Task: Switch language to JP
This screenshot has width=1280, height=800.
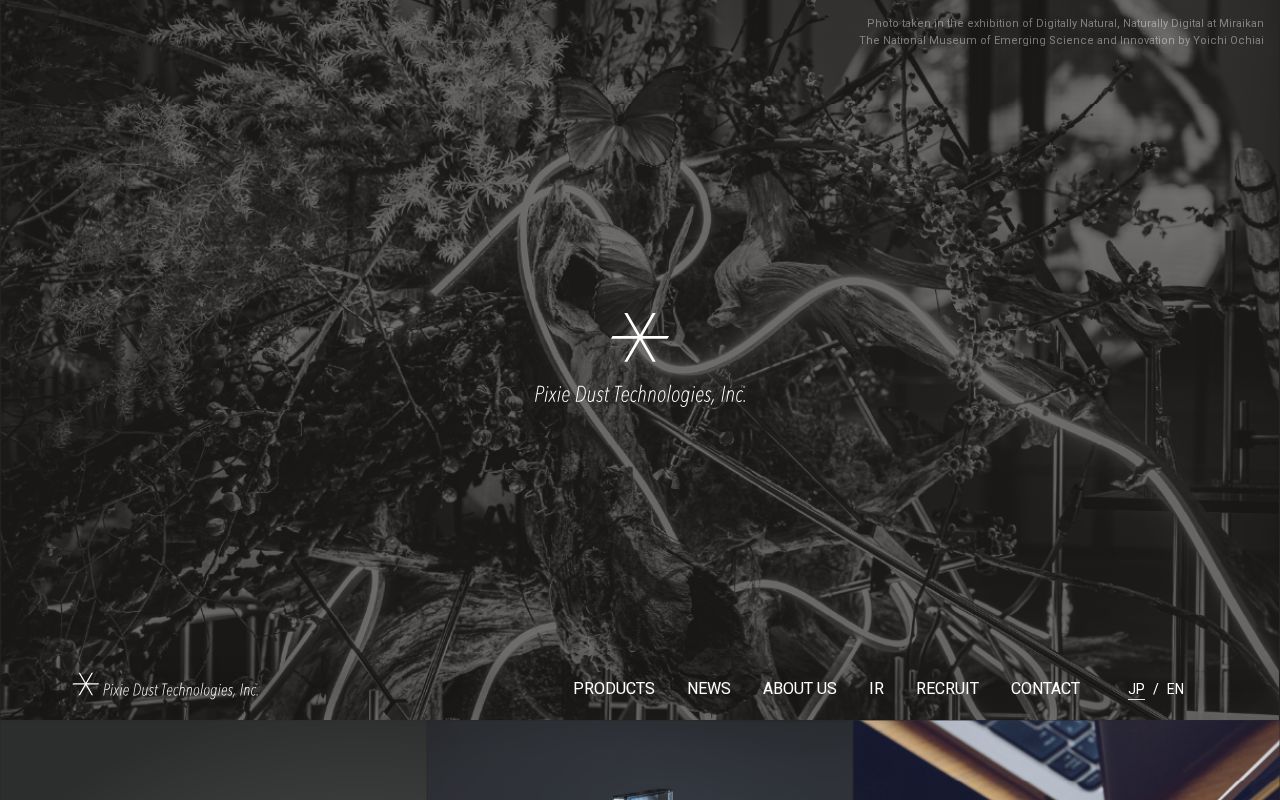Action: [1136, 689]
